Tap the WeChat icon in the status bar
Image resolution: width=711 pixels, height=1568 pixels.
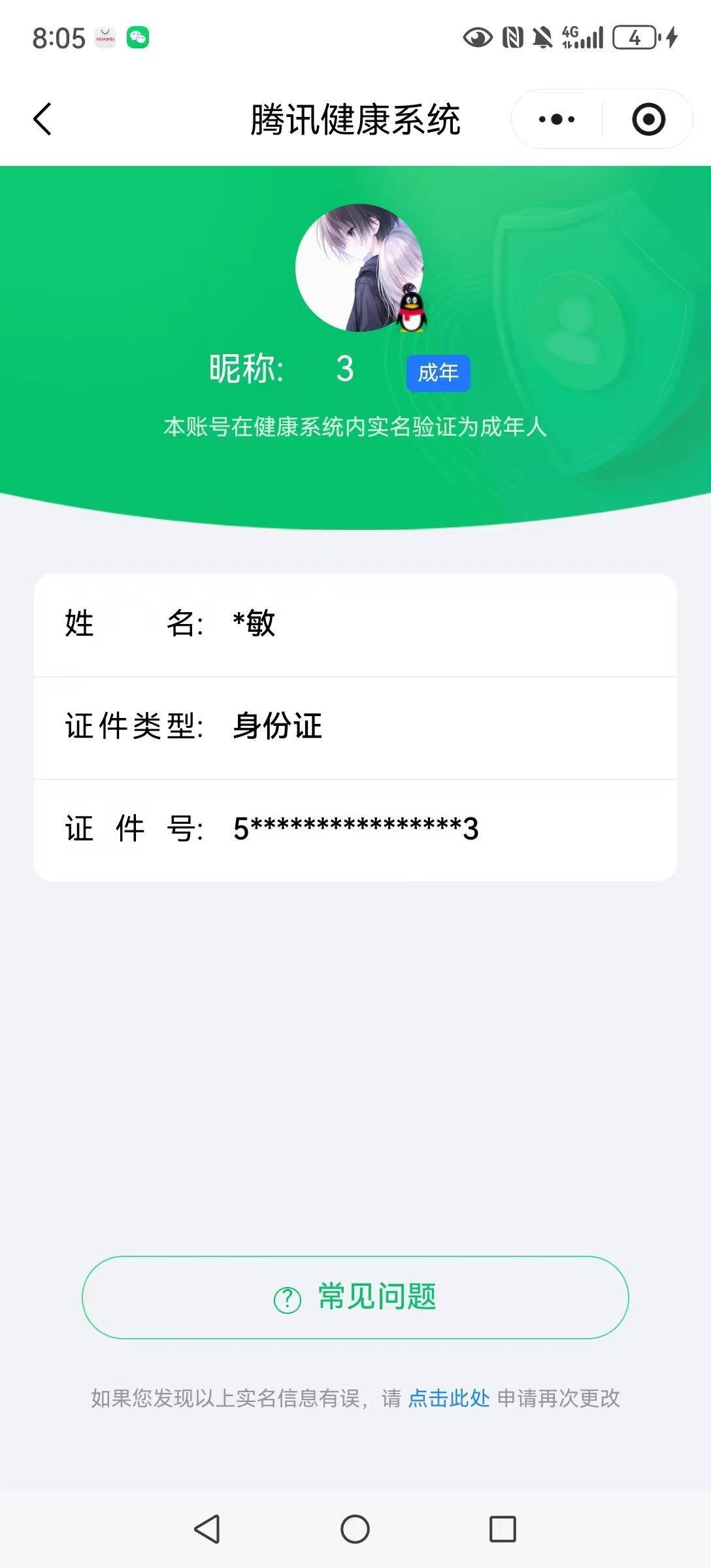(x=138, y=38)
